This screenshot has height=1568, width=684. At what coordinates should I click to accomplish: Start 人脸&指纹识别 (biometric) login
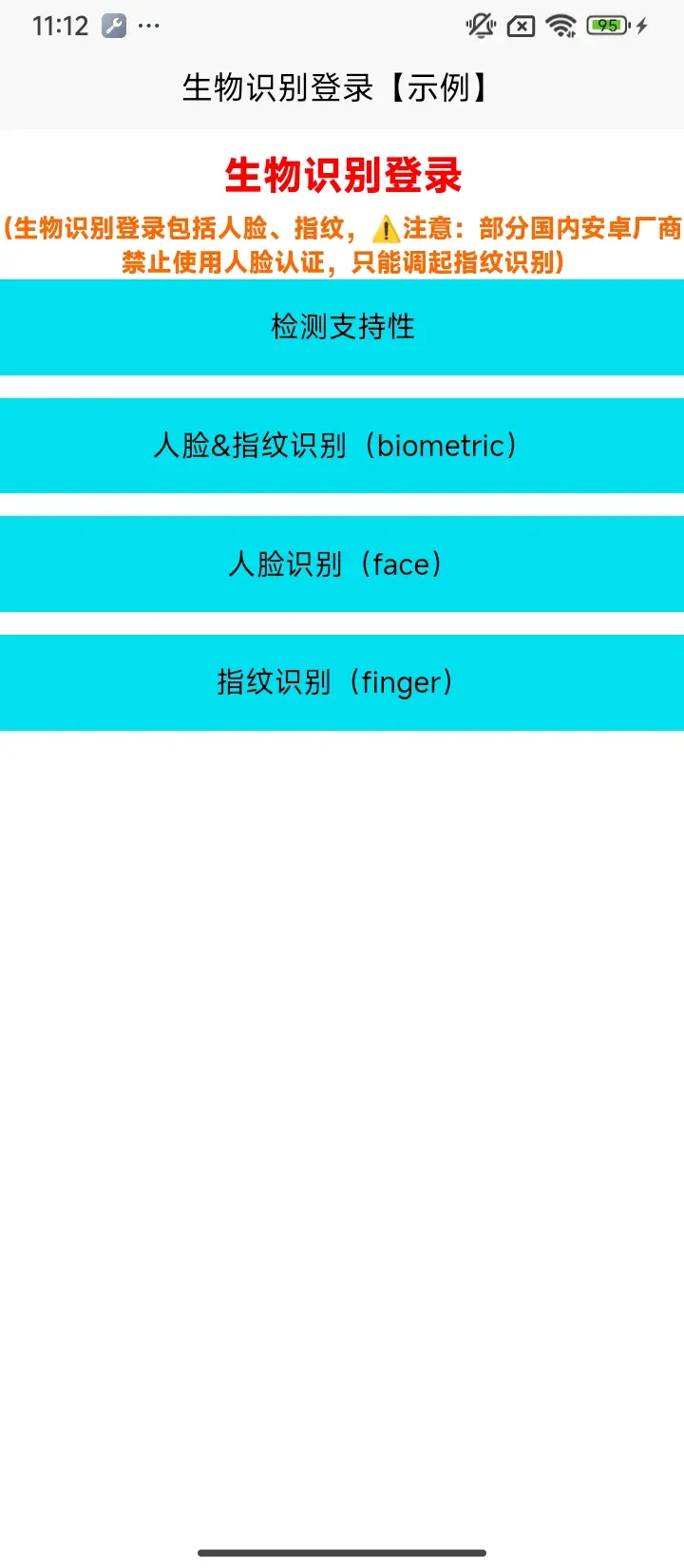click(342, 446)
